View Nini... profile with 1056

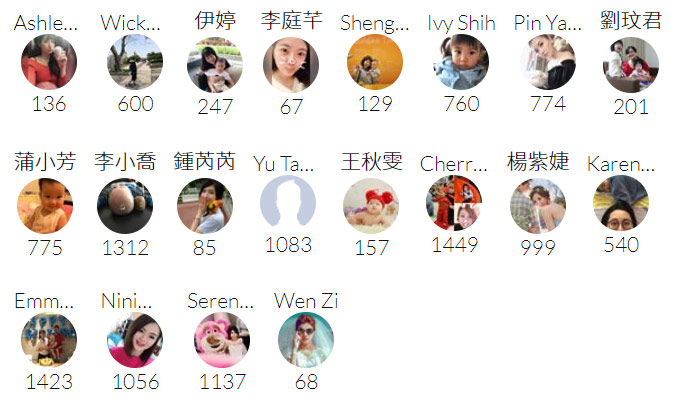click(135, 341)
